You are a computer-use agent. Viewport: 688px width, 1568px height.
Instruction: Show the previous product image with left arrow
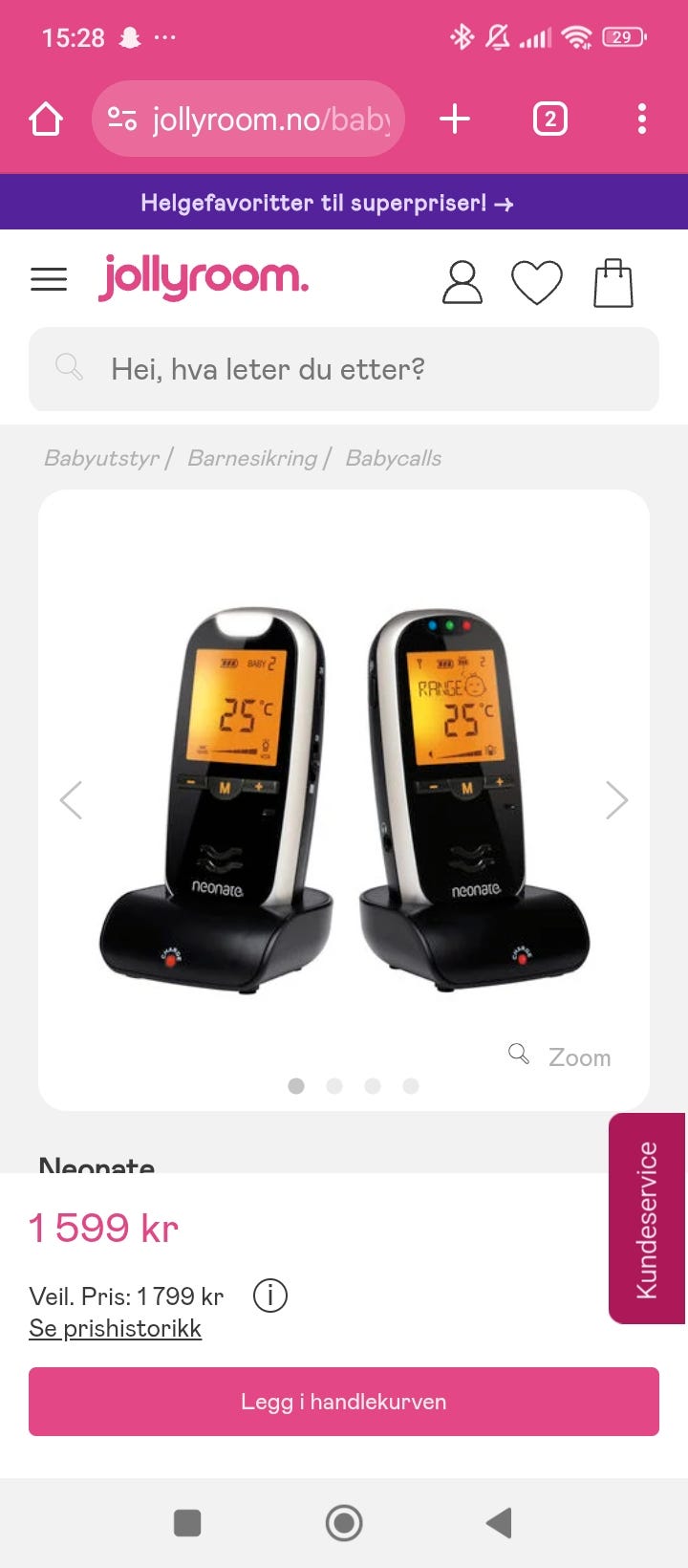pyautogui.click(x=72, y=799)
